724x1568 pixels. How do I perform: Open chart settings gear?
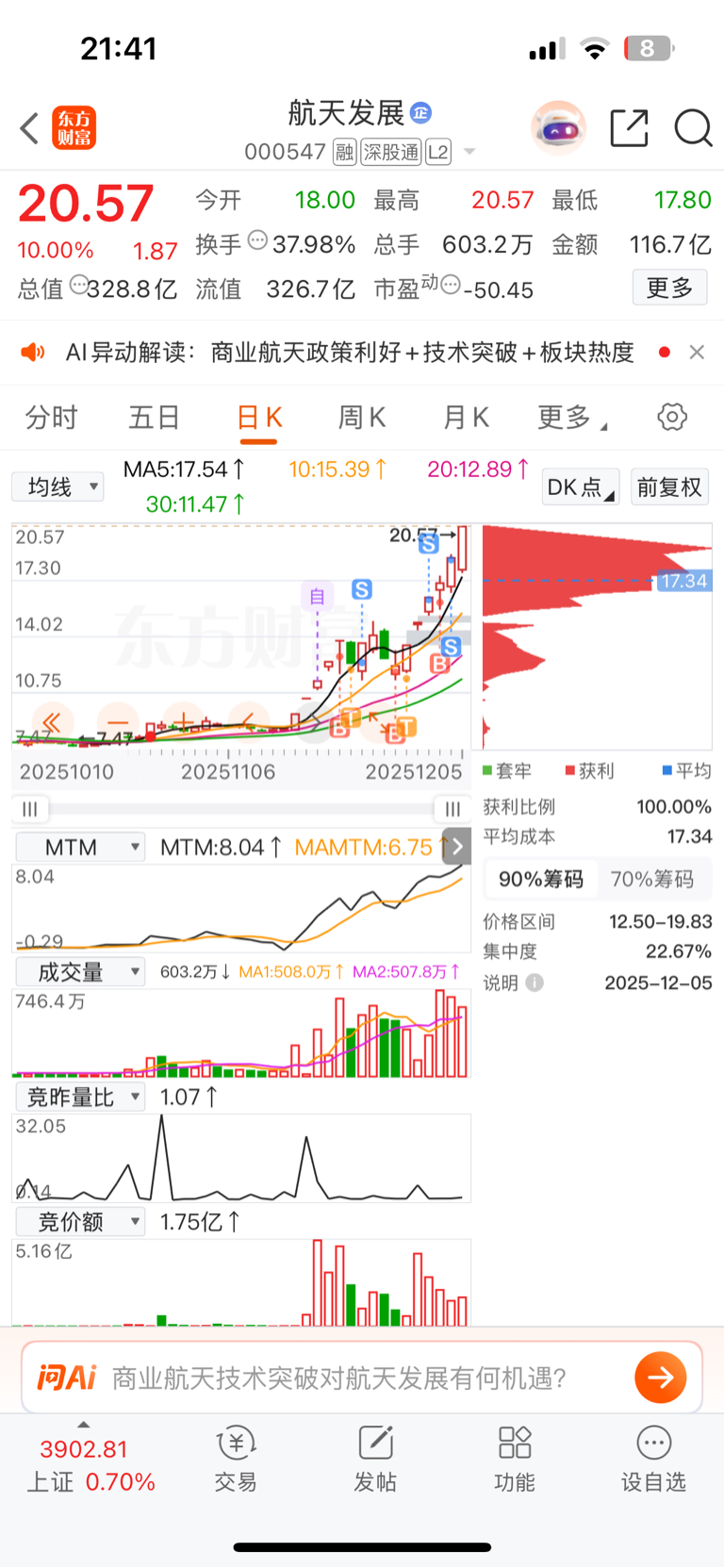[672, 417]
